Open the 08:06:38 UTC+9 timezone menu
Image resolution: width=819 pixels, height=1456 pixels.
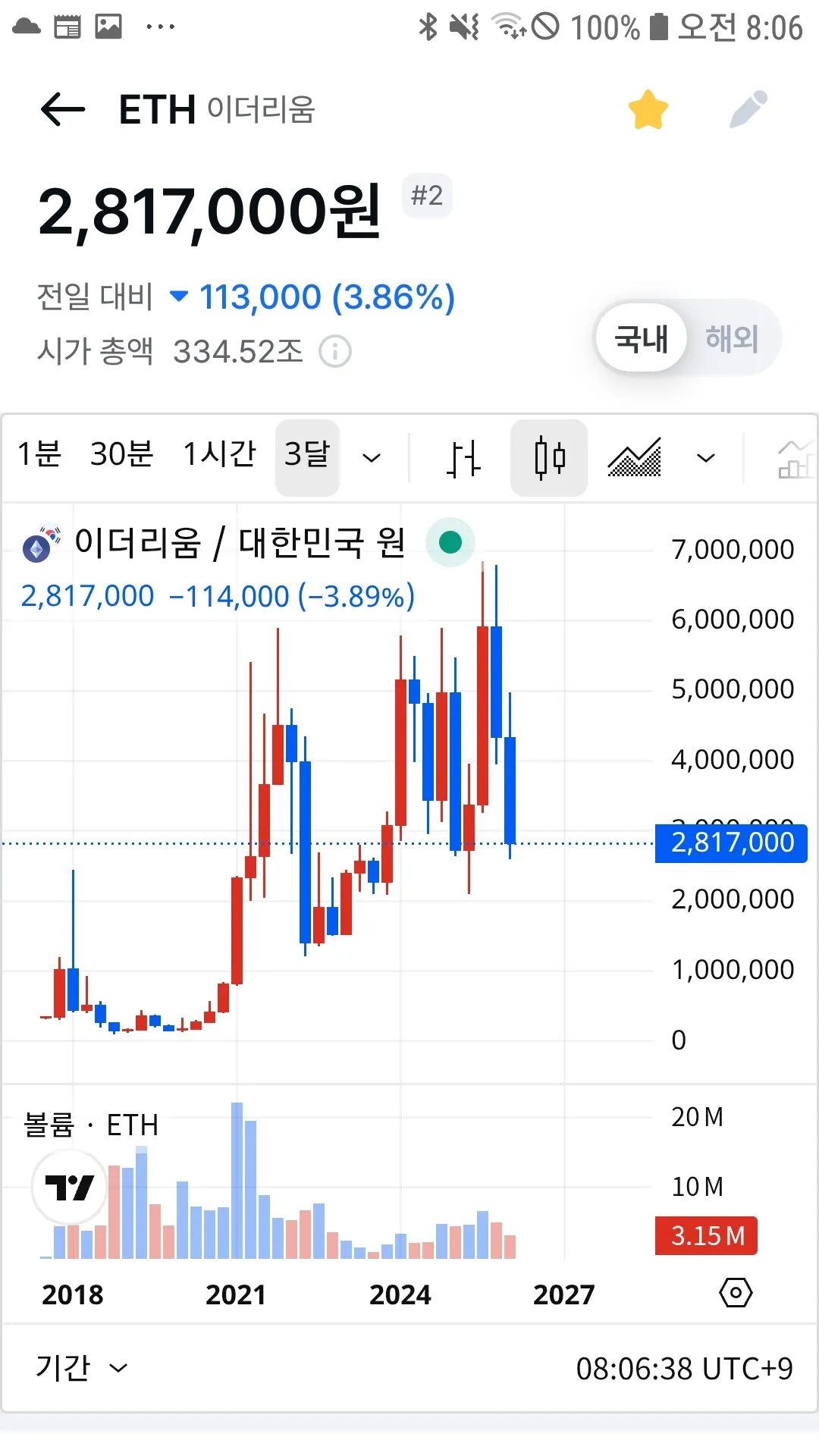[684, 1369]
